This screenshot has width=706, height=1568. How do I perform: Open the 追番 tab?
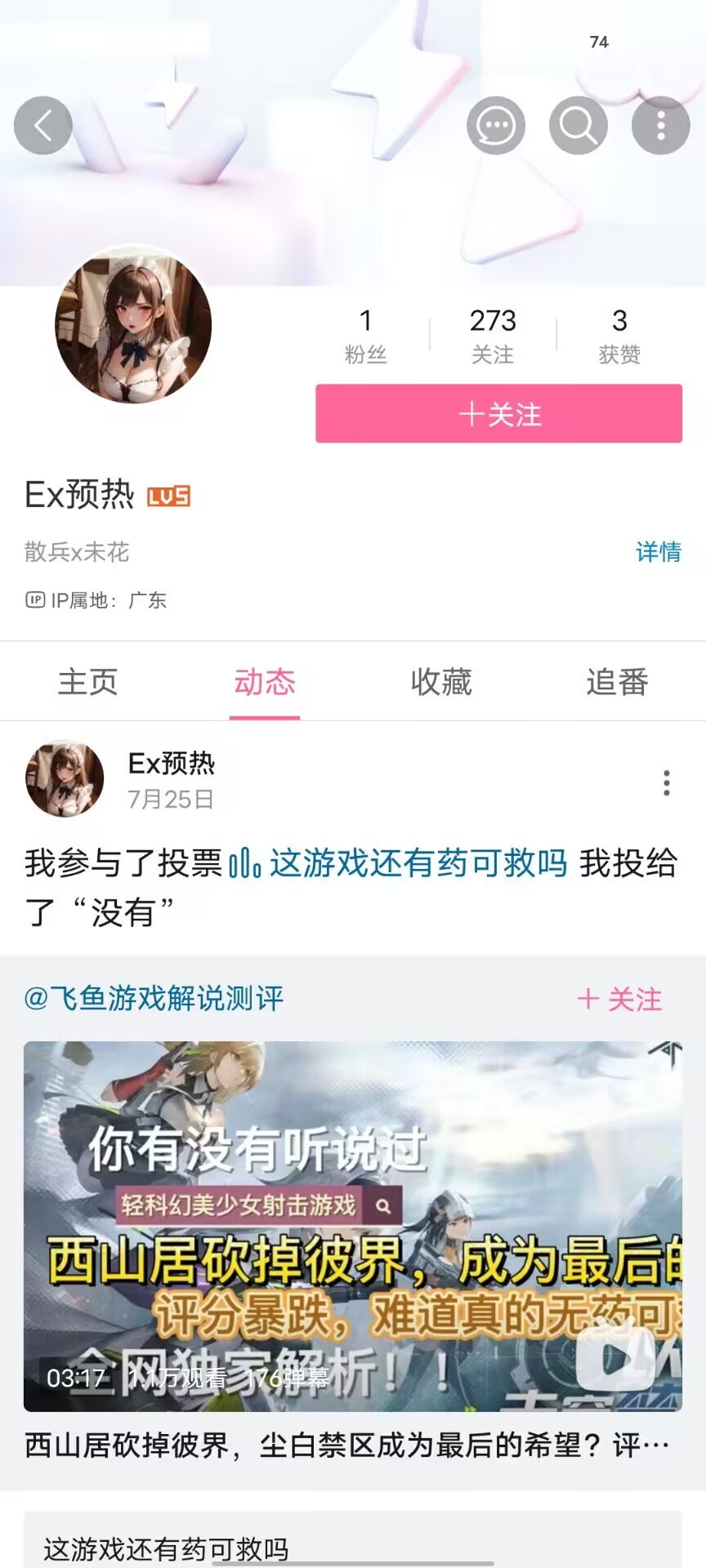[x=618, y=682]
